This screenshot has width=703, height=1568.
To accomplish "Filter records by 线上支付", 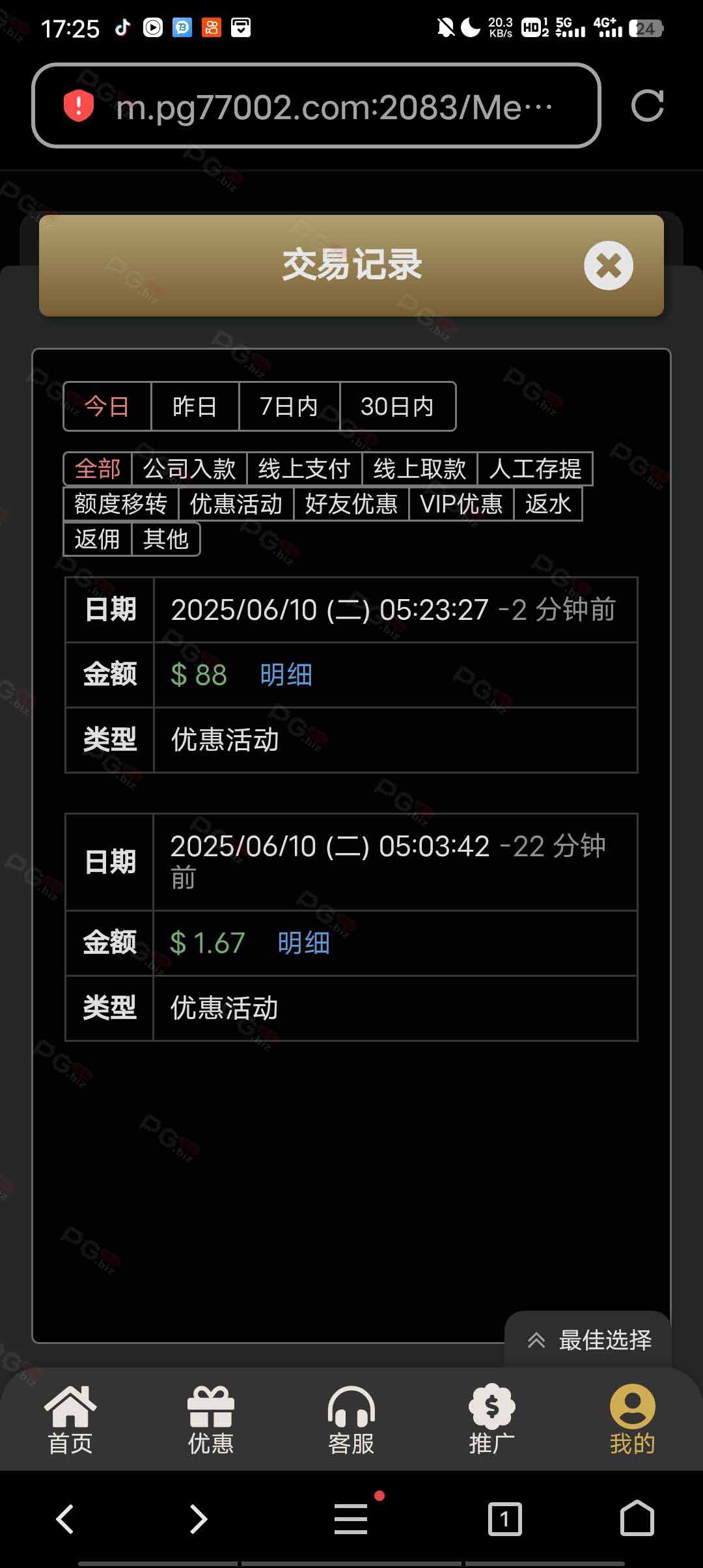I will click(304, 469).
